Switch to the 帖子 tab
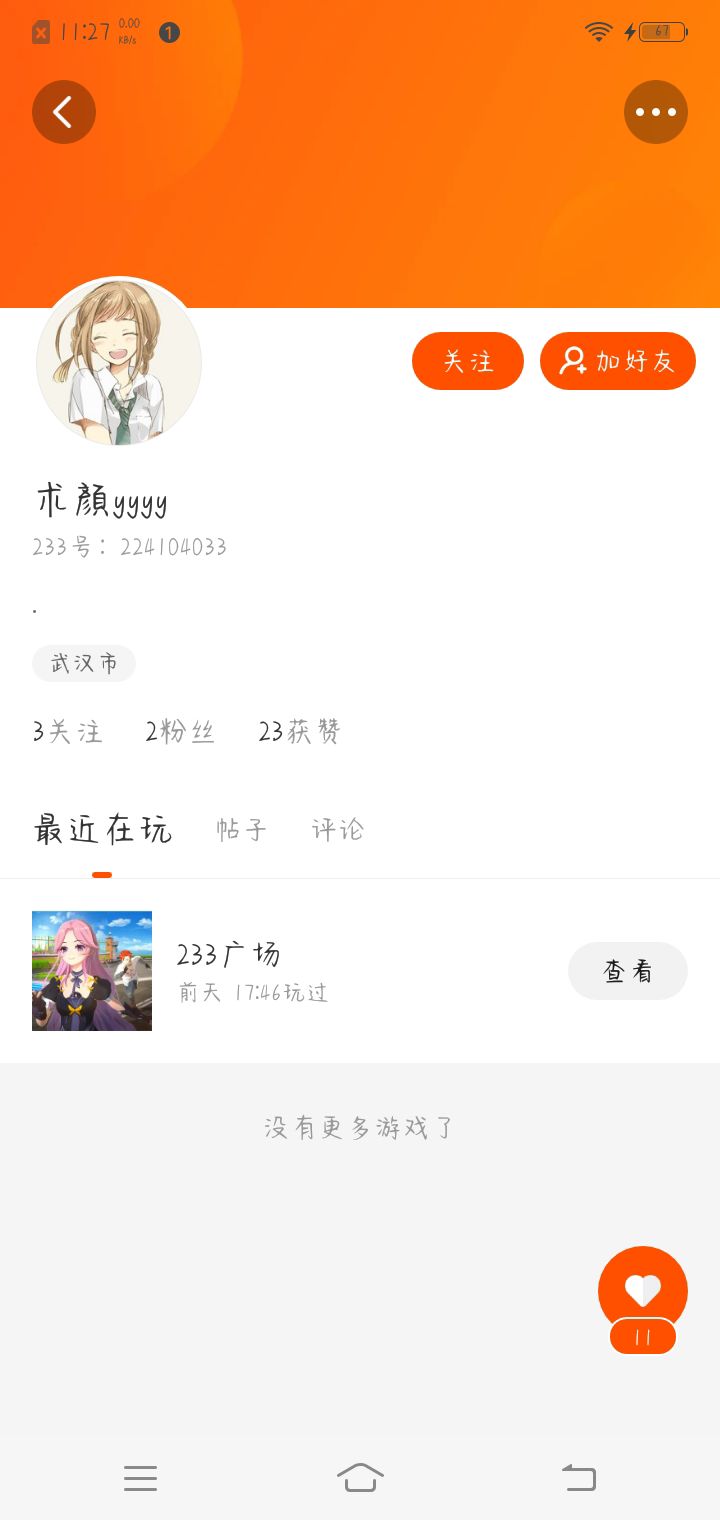Screen dimensions: 720x1520 242,830
